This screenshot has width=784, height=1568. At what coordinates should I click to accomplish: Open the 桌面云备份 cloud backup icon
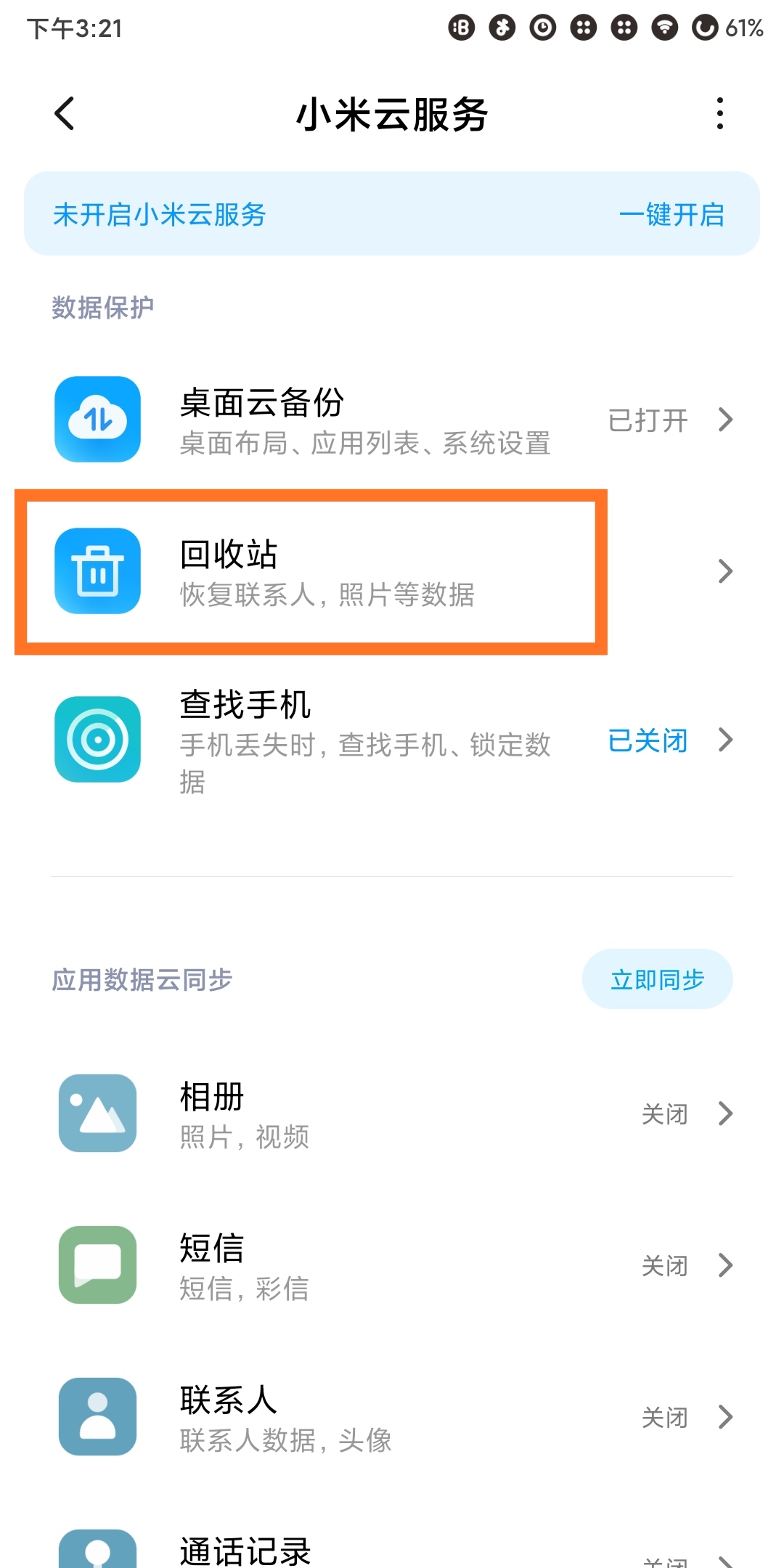pyautogui.click(x=97, y=420)
